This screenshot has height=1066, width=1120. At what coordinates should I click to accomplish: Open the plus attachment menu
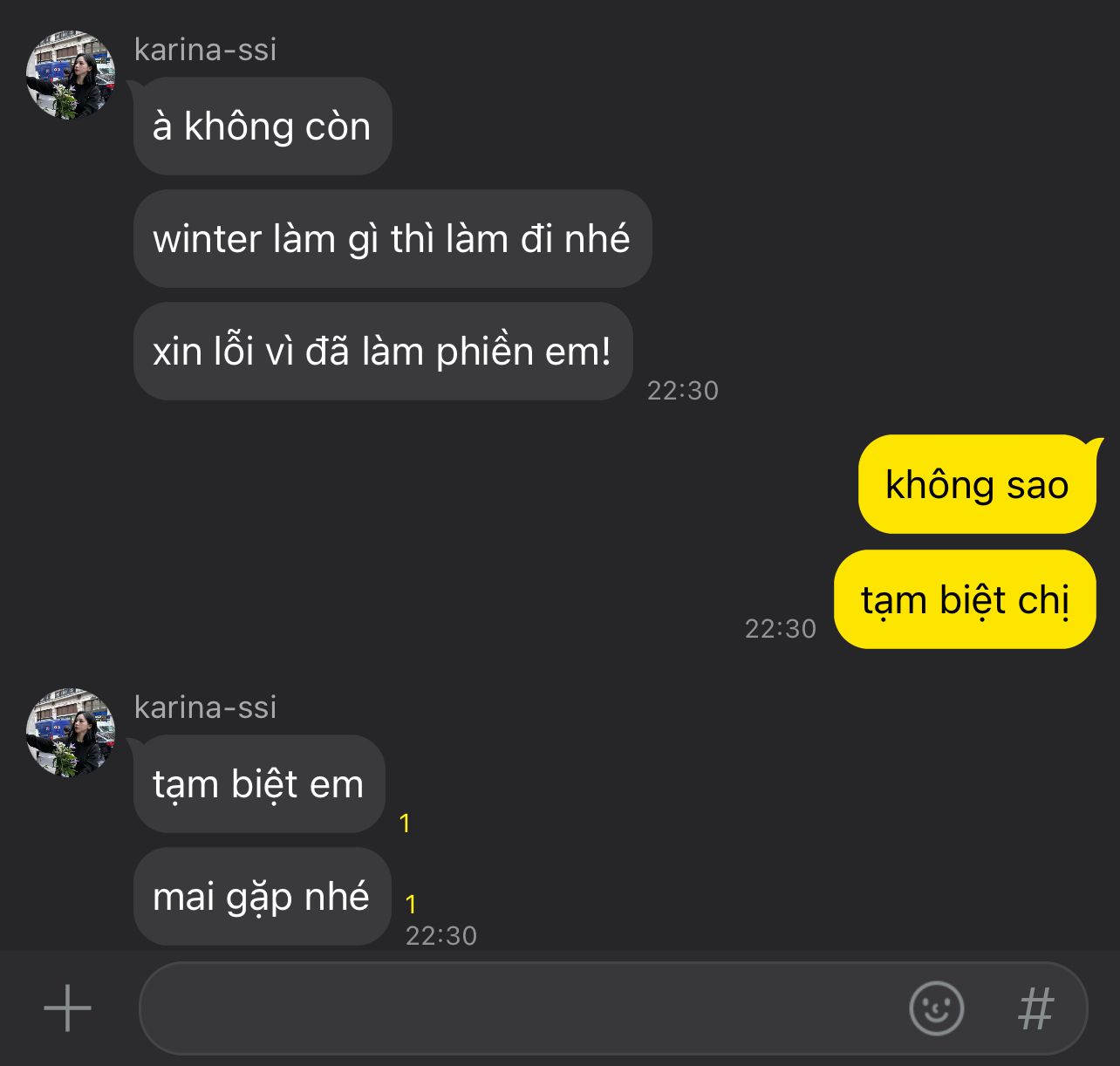(x=67, y=1008)
